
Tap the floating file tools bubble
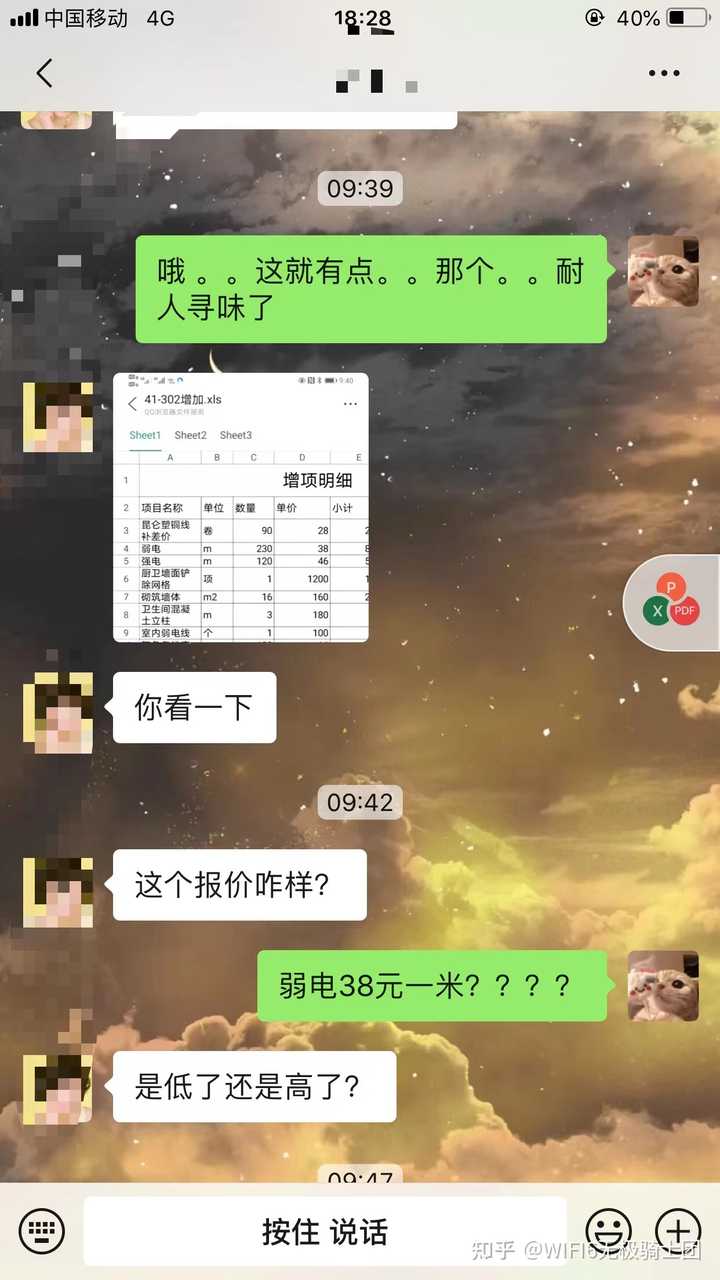(x=673, y=602)
